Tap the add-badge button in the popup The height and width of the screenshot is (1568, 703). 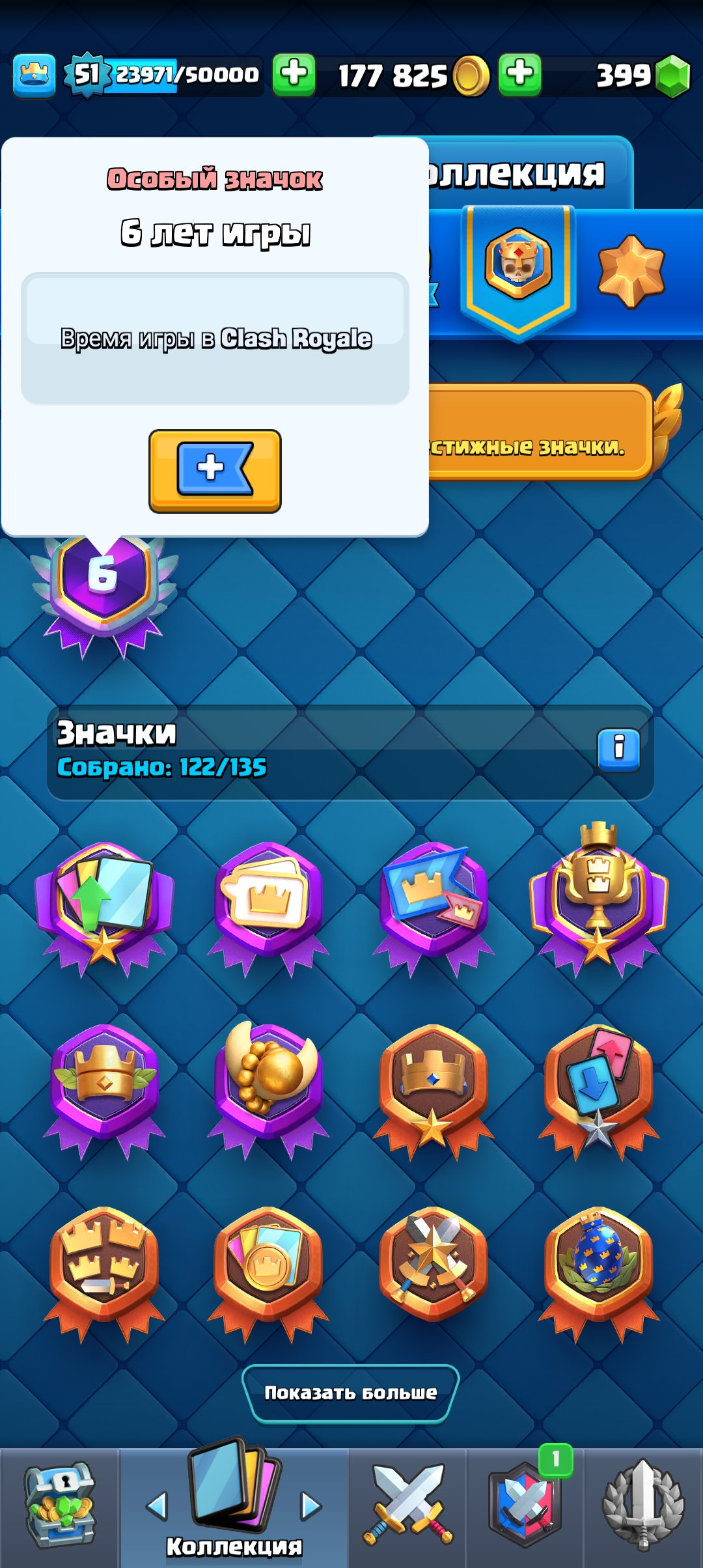click(215, 471)
